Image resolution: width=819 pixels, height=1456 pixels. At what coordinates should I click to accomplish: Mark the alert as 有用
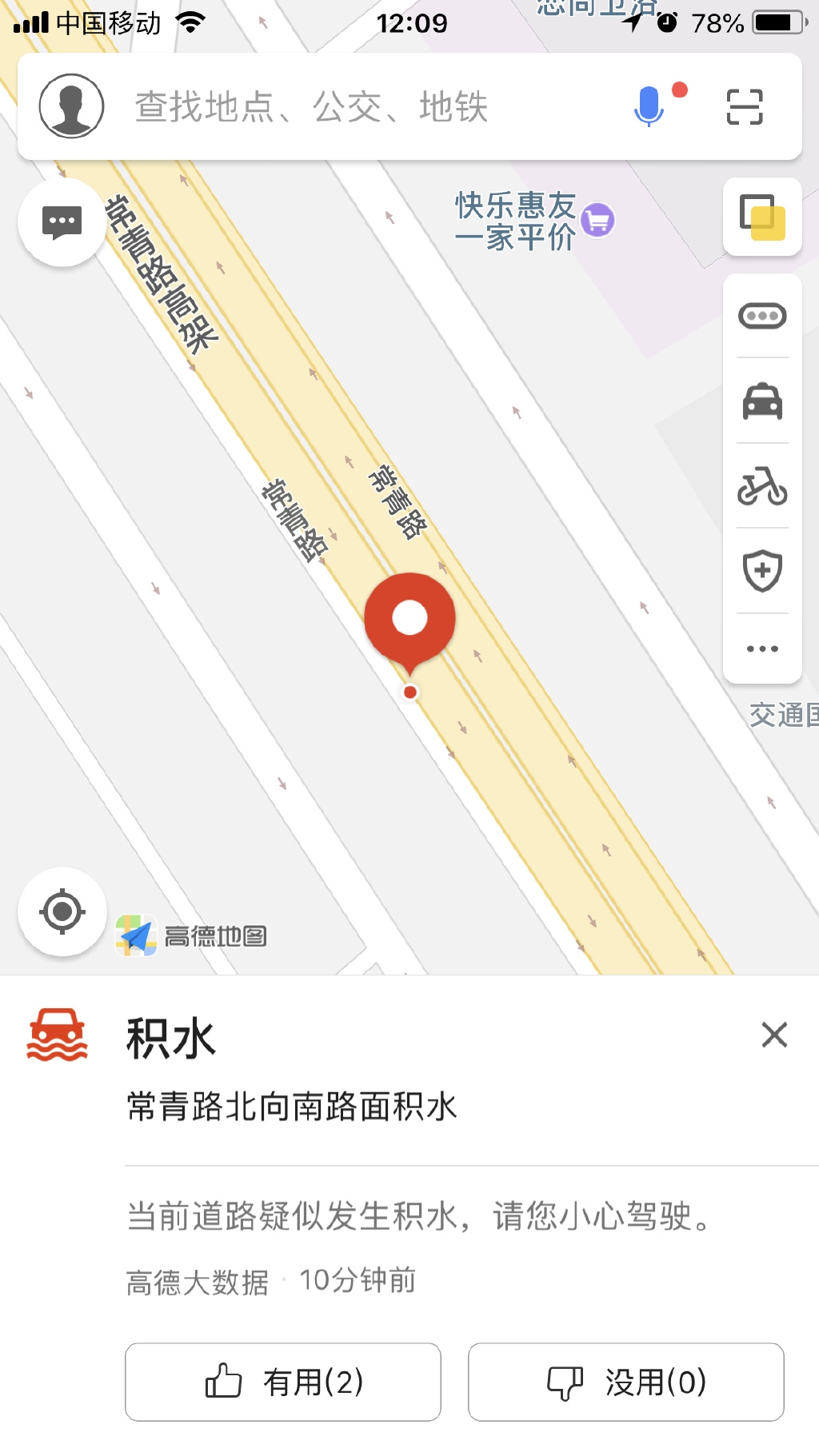283,1382
